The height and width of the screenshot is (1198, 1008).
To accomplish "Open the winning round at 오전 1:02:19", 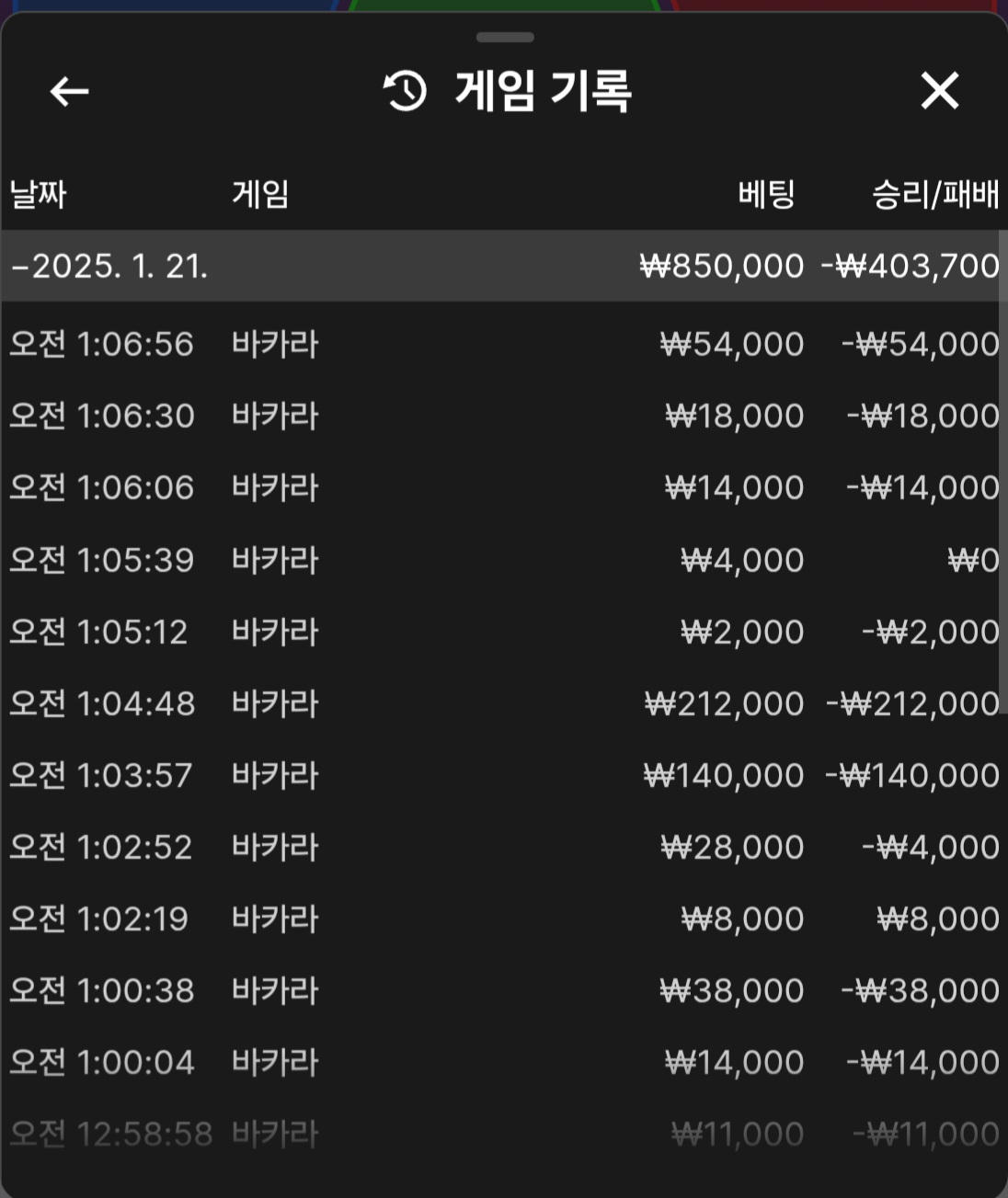I will click(504, 918).
